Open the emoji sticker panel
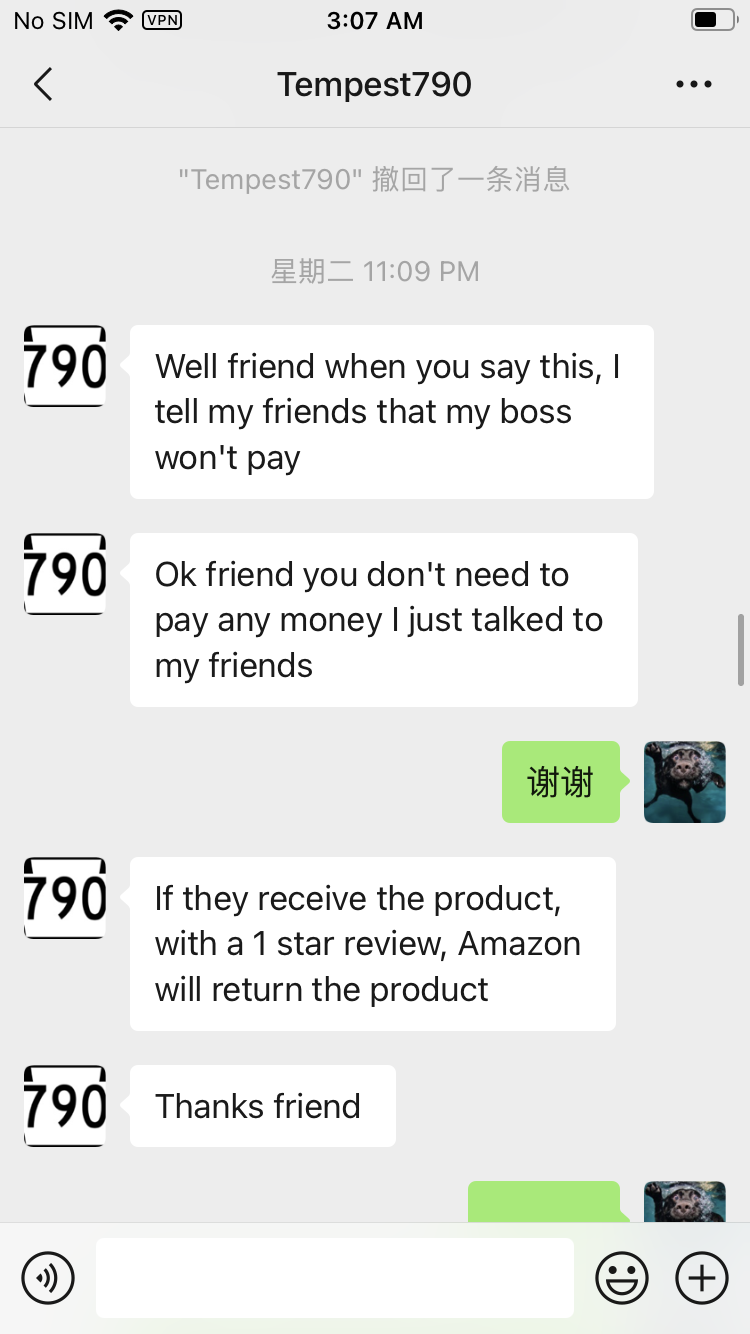Screen dimensions: 750x1334 (622, 1277)
